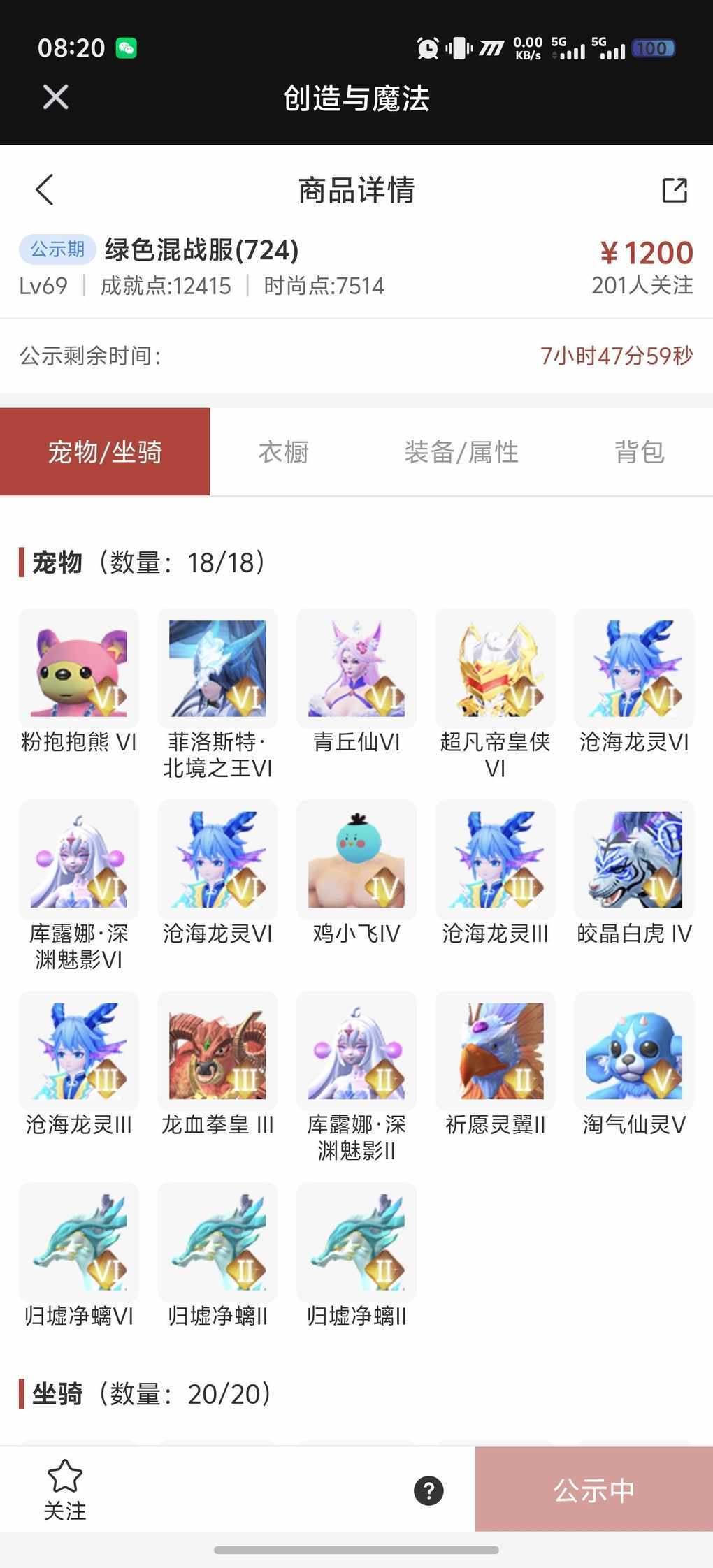Check the 鸡小飞IV pet
Screen dimensions: 713x1568
click(x=356, y=860)
